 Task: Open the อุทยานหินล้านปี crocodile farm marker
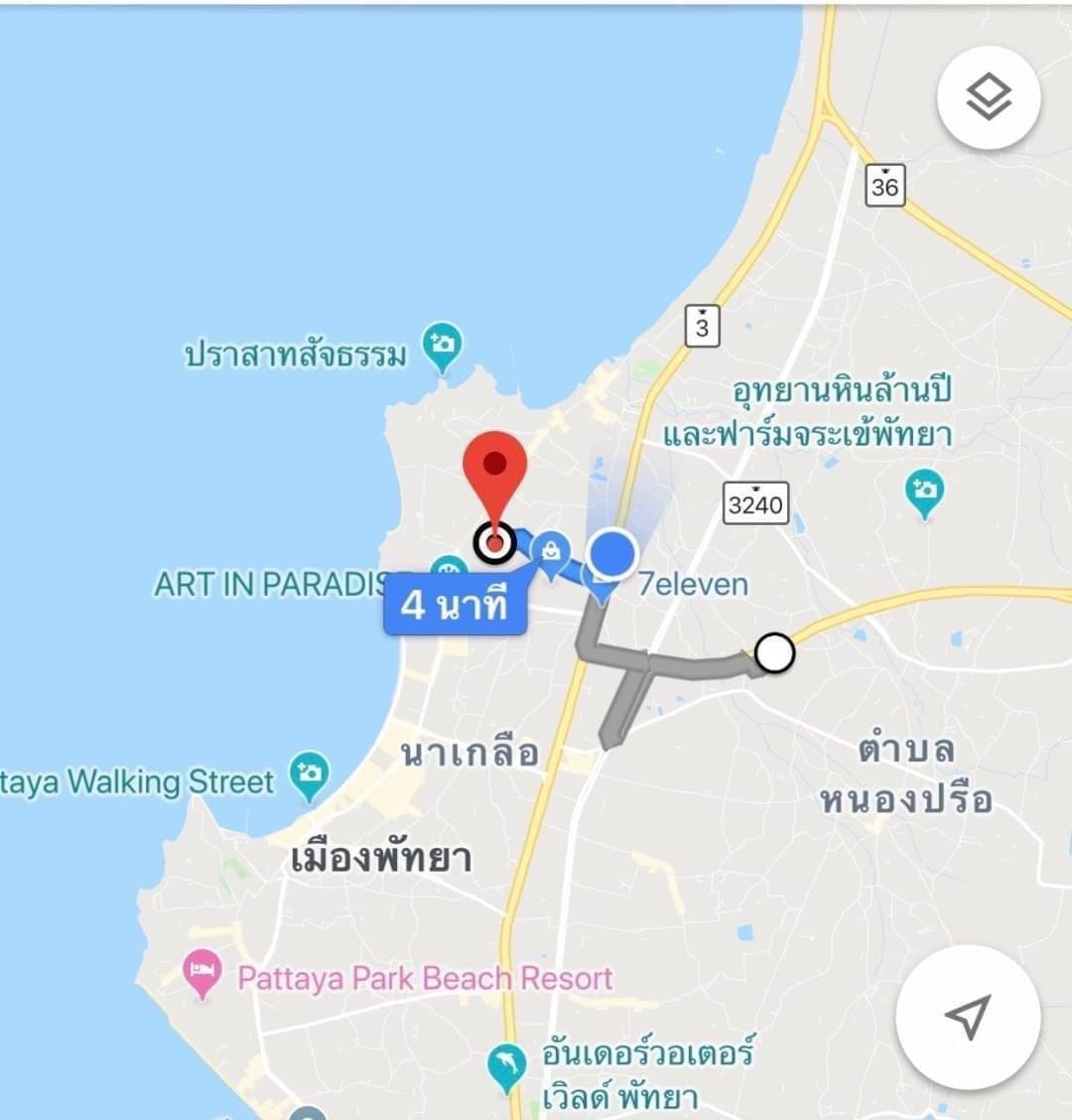[x=924, y=491]
